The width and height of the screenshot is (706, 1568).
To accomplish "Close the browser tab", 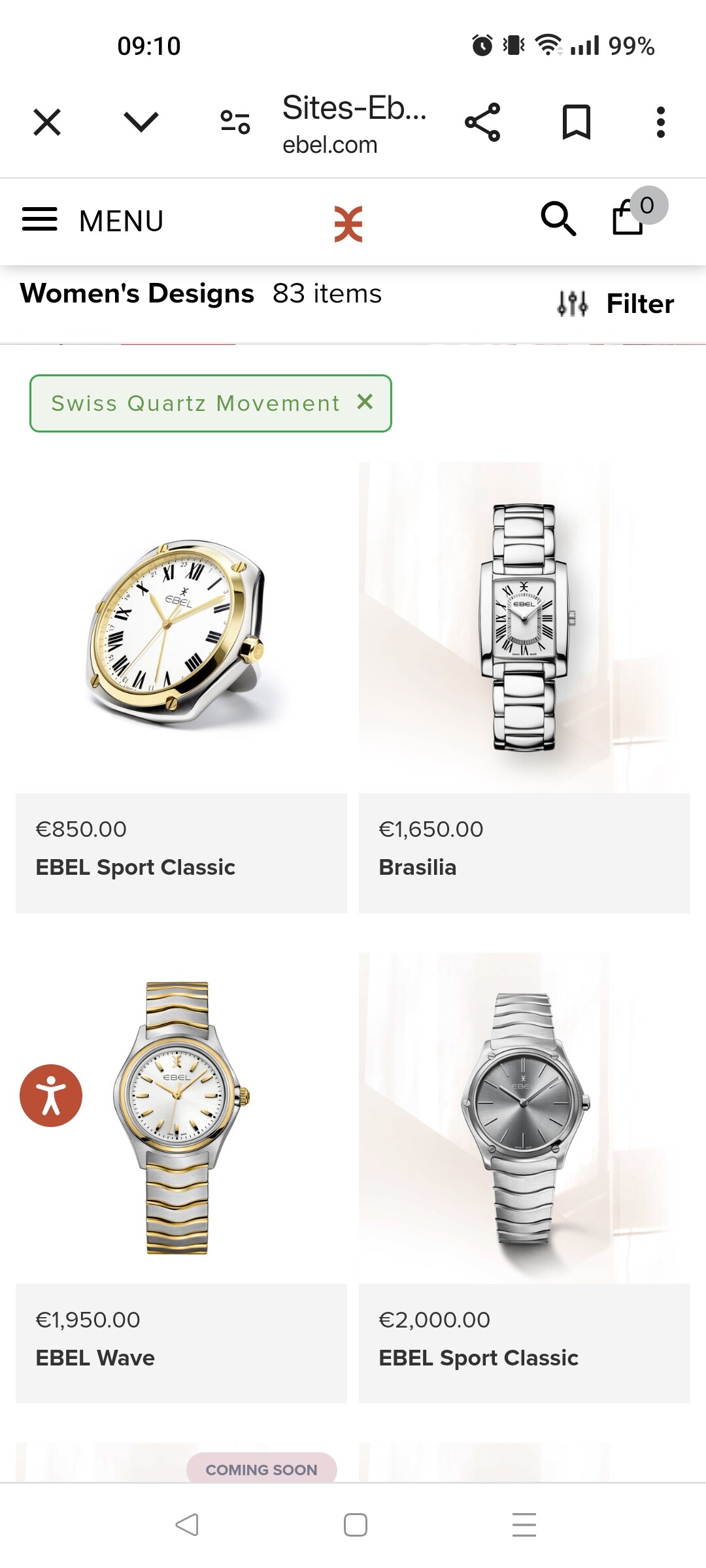I will tap(47, 122).
